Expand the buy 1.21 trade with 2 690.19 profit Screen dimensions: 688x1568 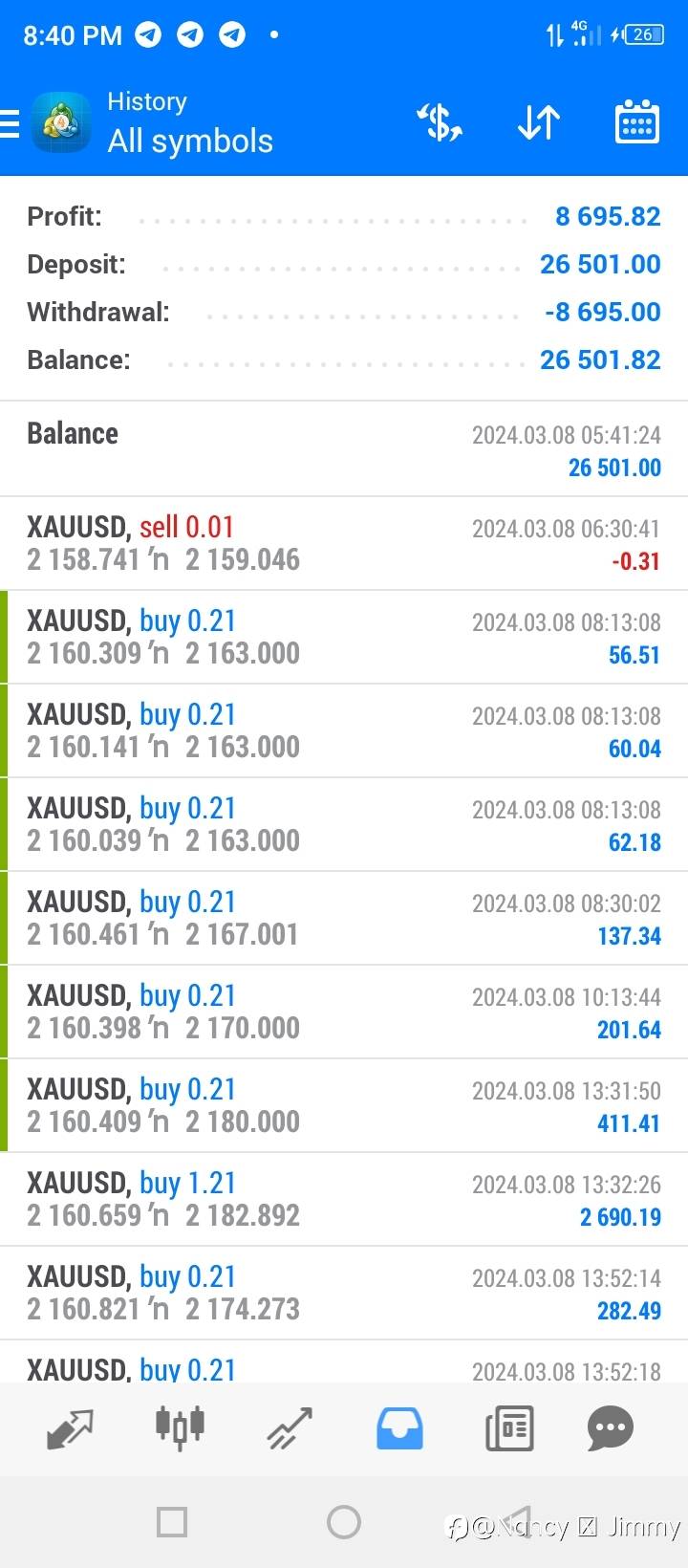pos(344,1199)
